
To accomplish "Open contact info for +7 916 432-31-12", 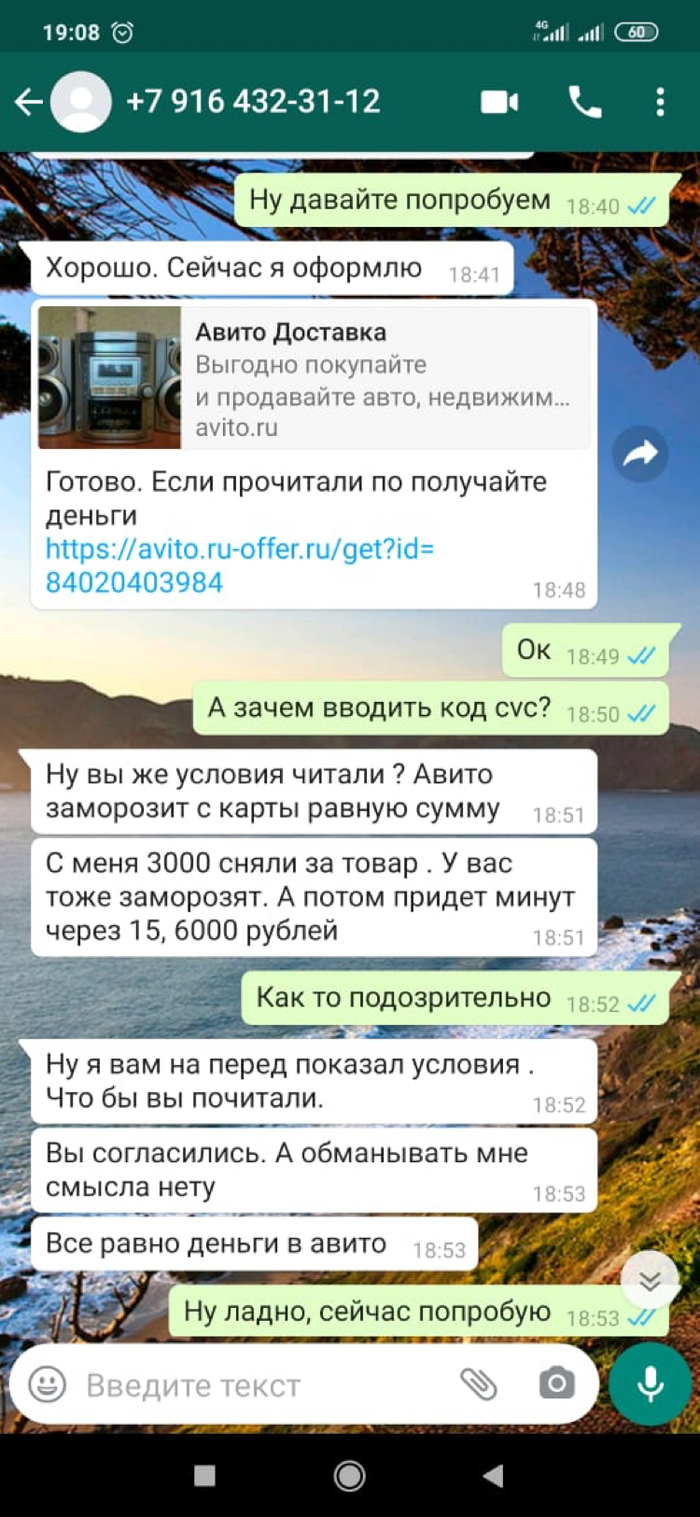I will [x=253, y=102].
